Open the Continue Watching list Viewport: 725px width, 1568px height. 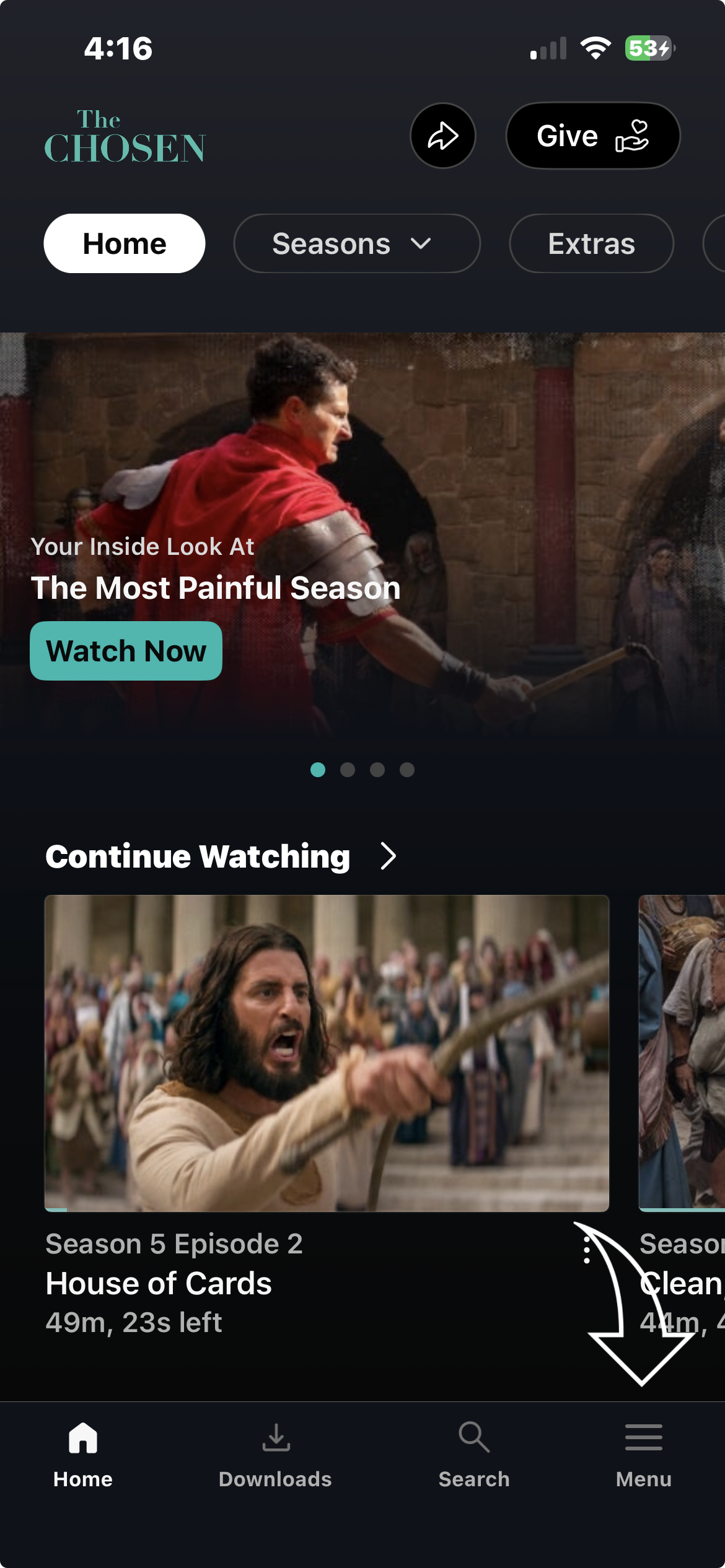(388, 856)
